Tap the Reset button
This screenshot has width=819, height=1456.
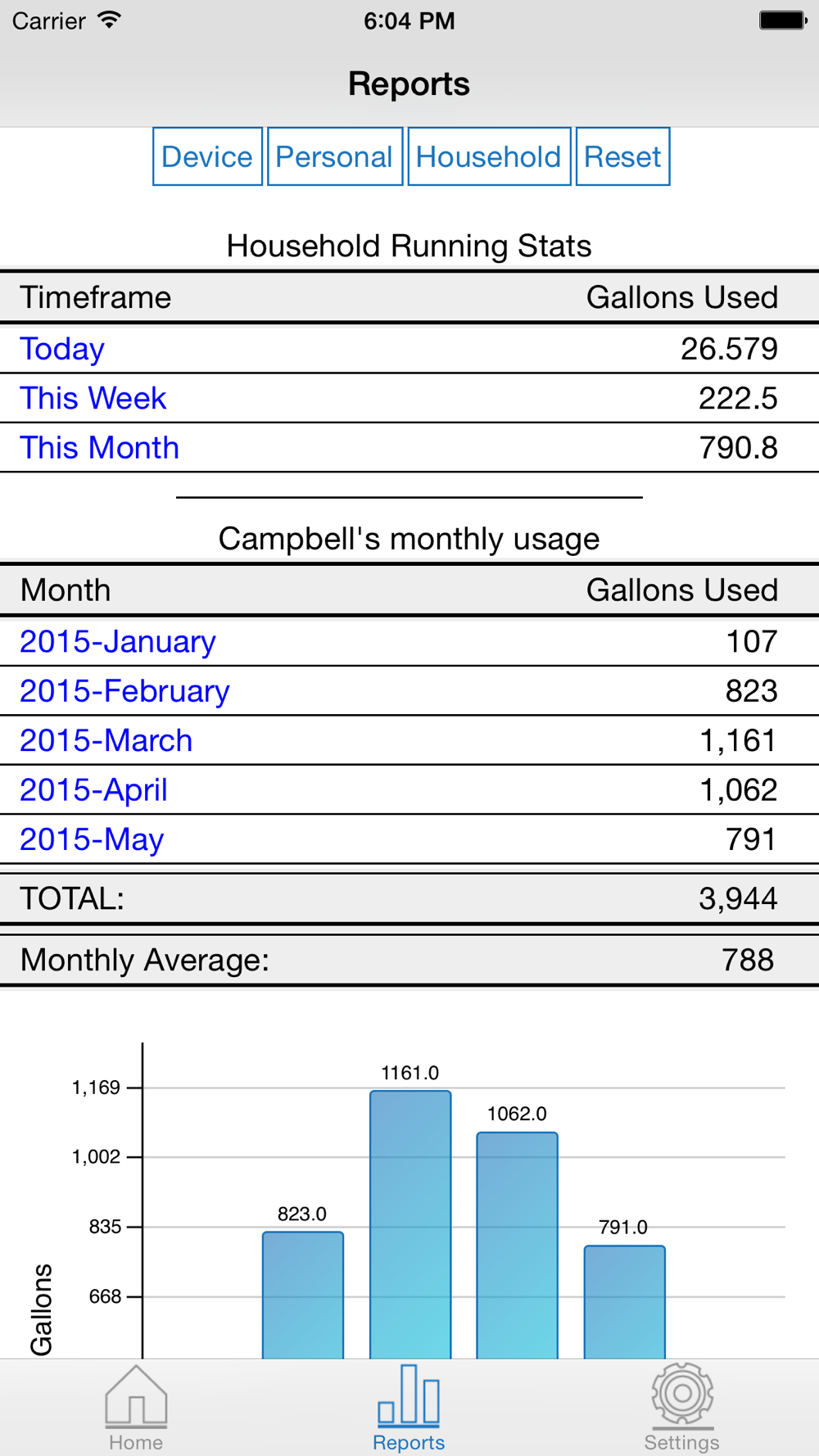tap(622, 156)
